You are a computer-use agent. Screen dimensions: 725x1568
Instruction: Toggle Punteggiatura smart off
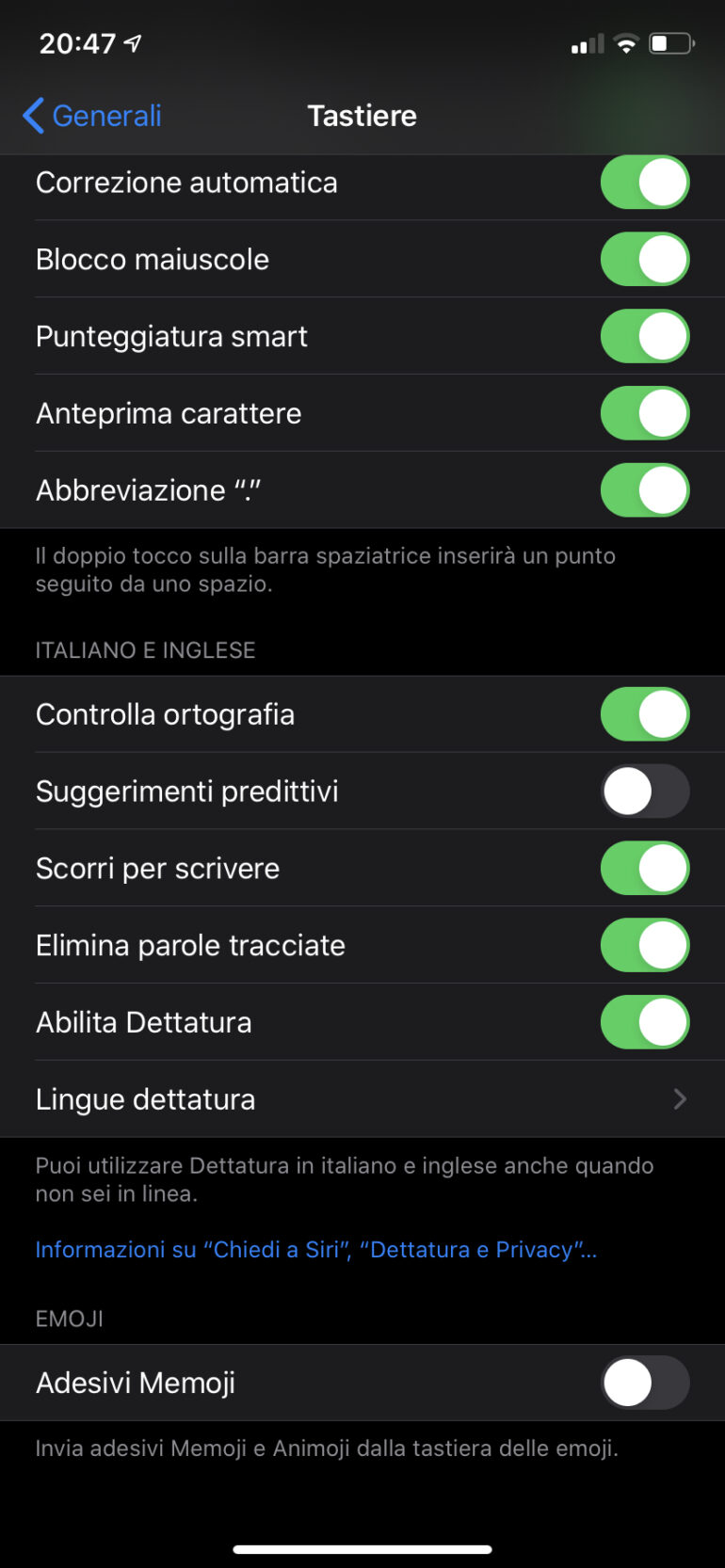coord(644,337)
